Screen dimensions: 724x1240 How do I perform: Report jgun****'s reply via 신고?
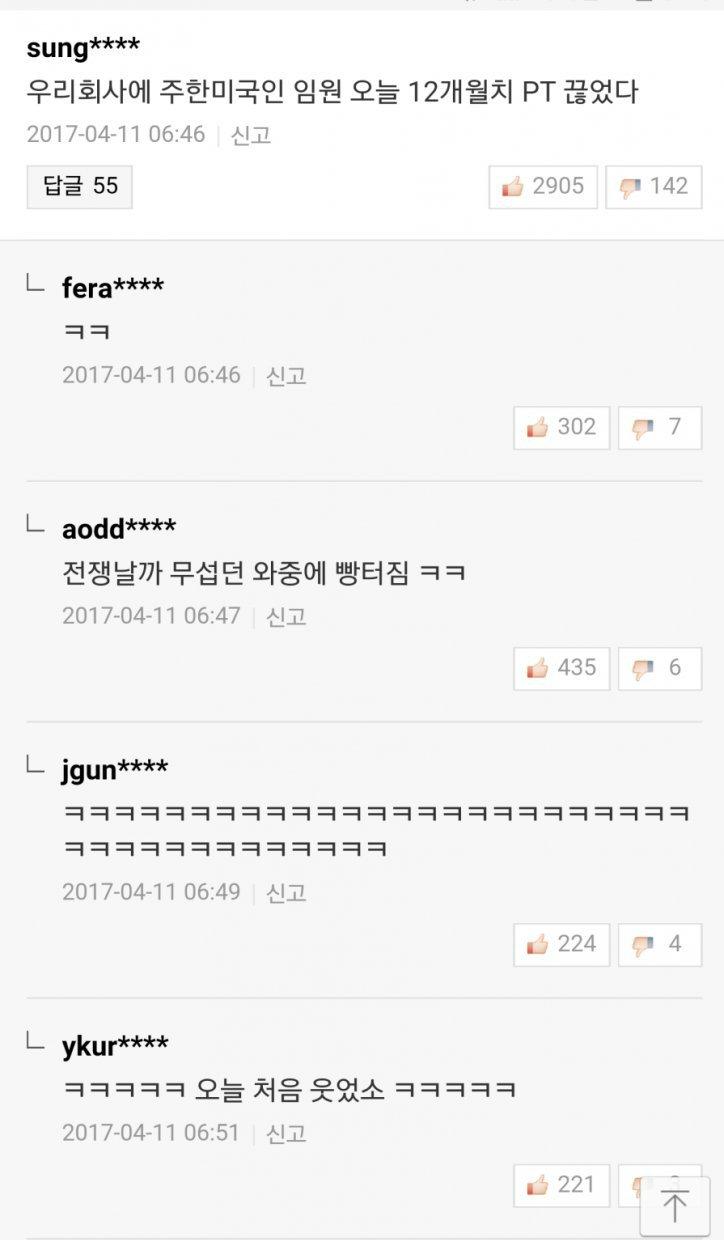tap(286, 892)
